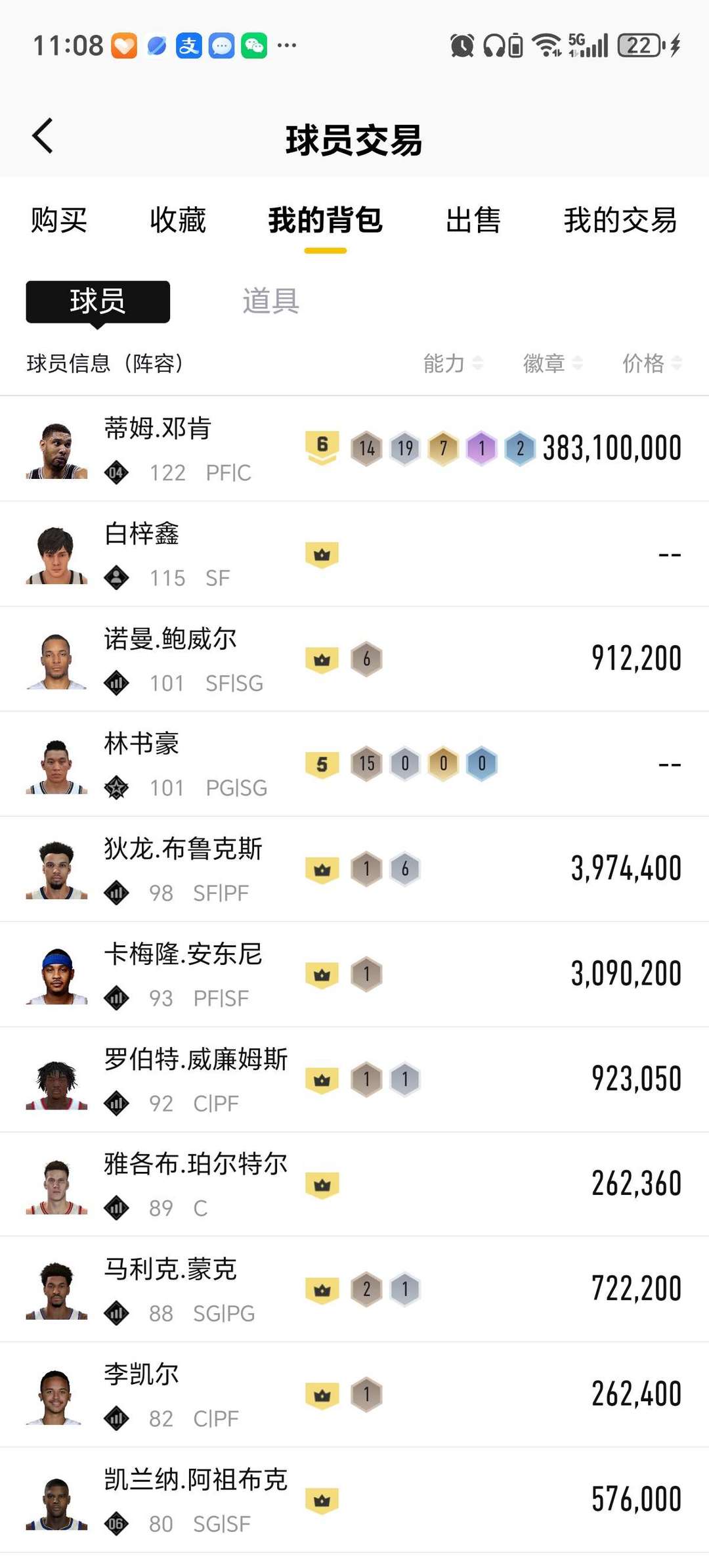Switch to the 出售 tab

click(x=473, y=220)
